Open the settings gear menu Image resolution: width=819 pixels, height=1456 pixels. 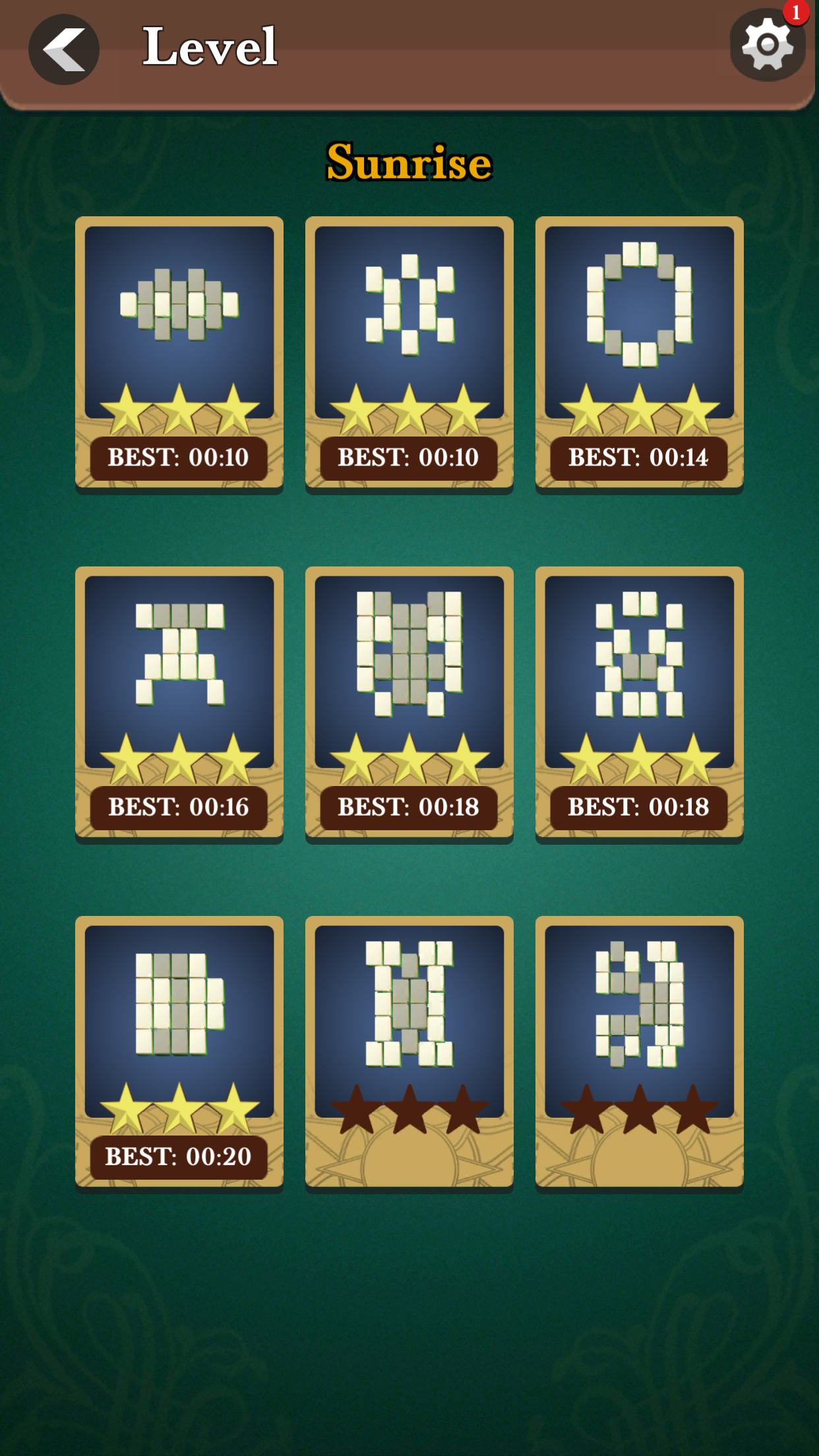tap(767, 45)
